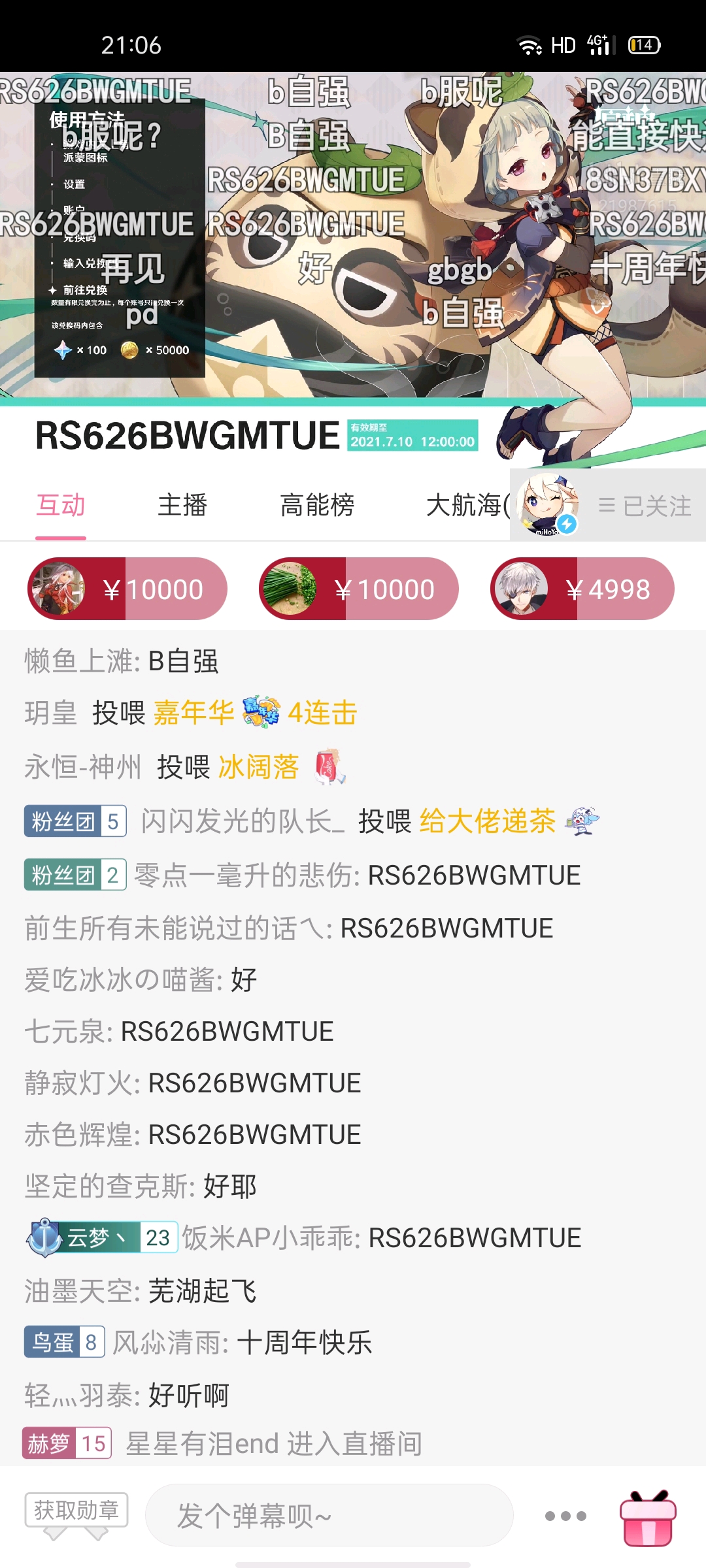Tap 零点一毫升的悲伤's username in chat
Viewport: 706px width, 1568px height.
[x=243, y=875]
